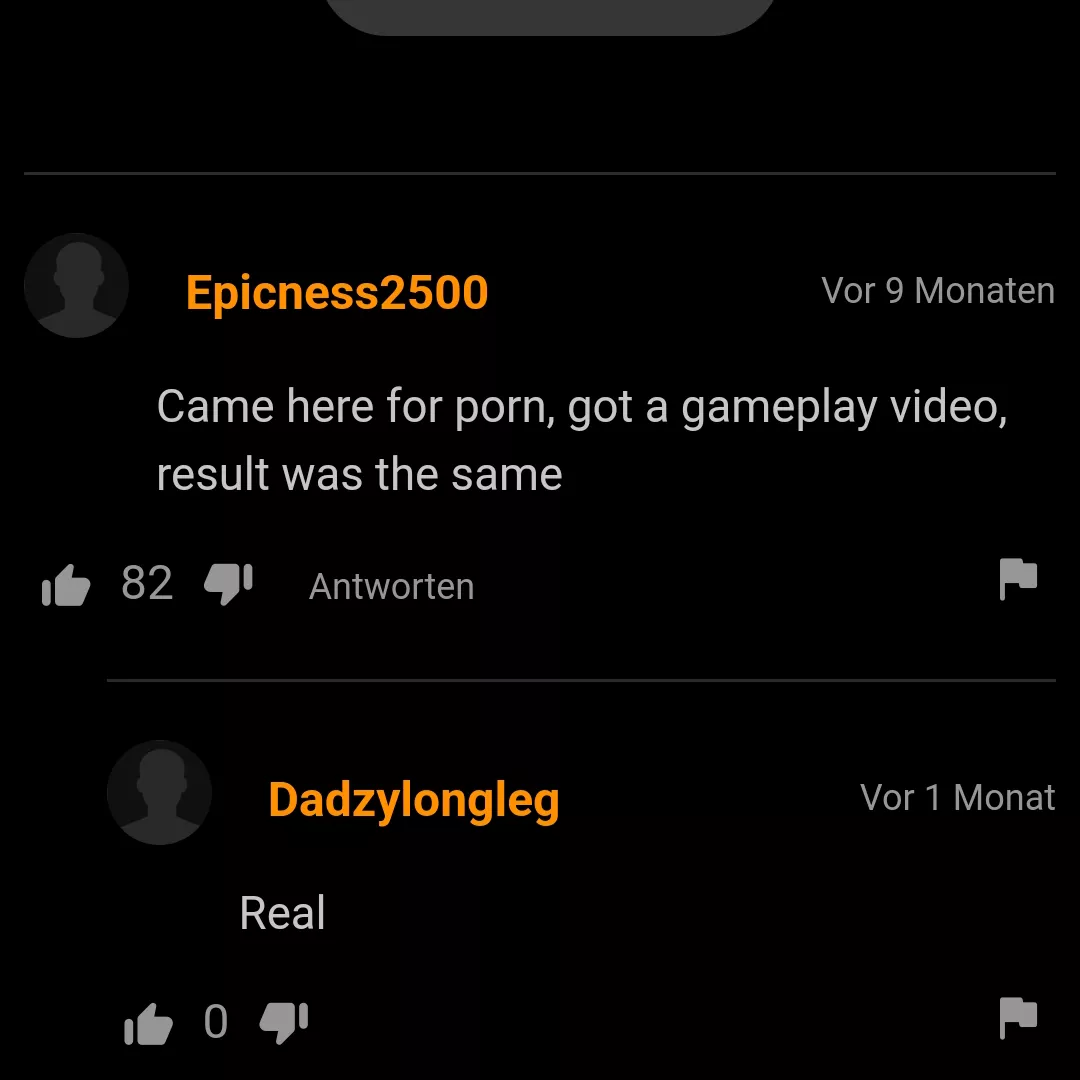Like the comment by Epicness2500

point(66,584)
